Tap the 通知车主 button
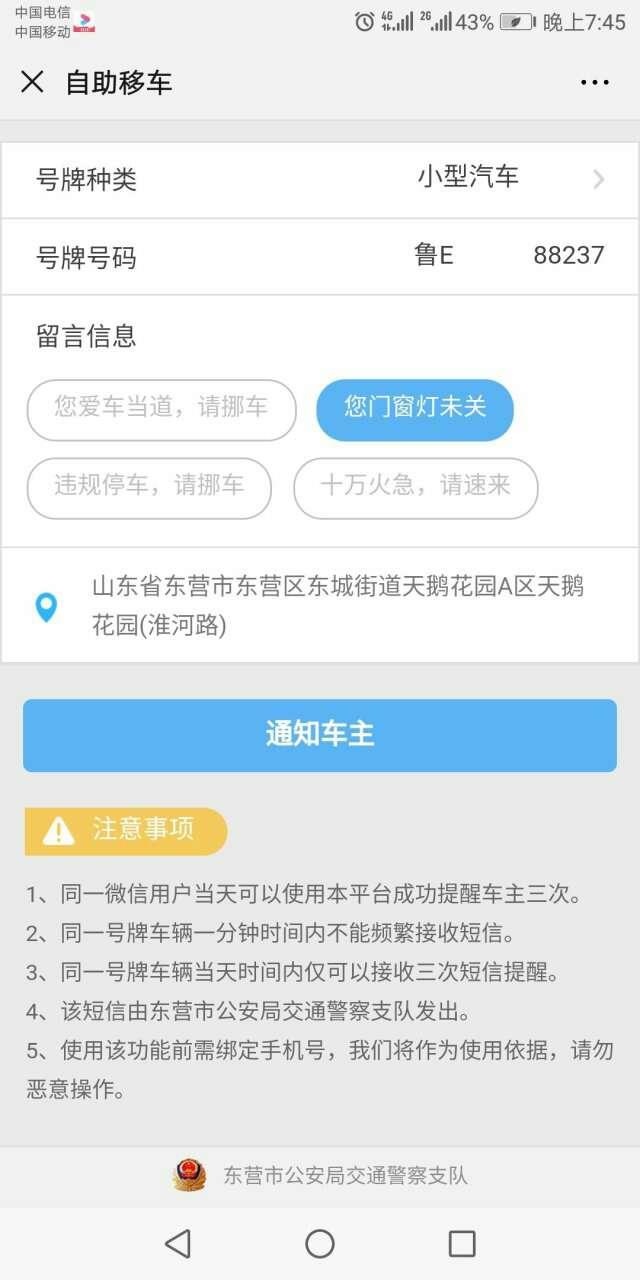Image resolution: width=640 pixels, height=1280 pixels. [320, 735]
